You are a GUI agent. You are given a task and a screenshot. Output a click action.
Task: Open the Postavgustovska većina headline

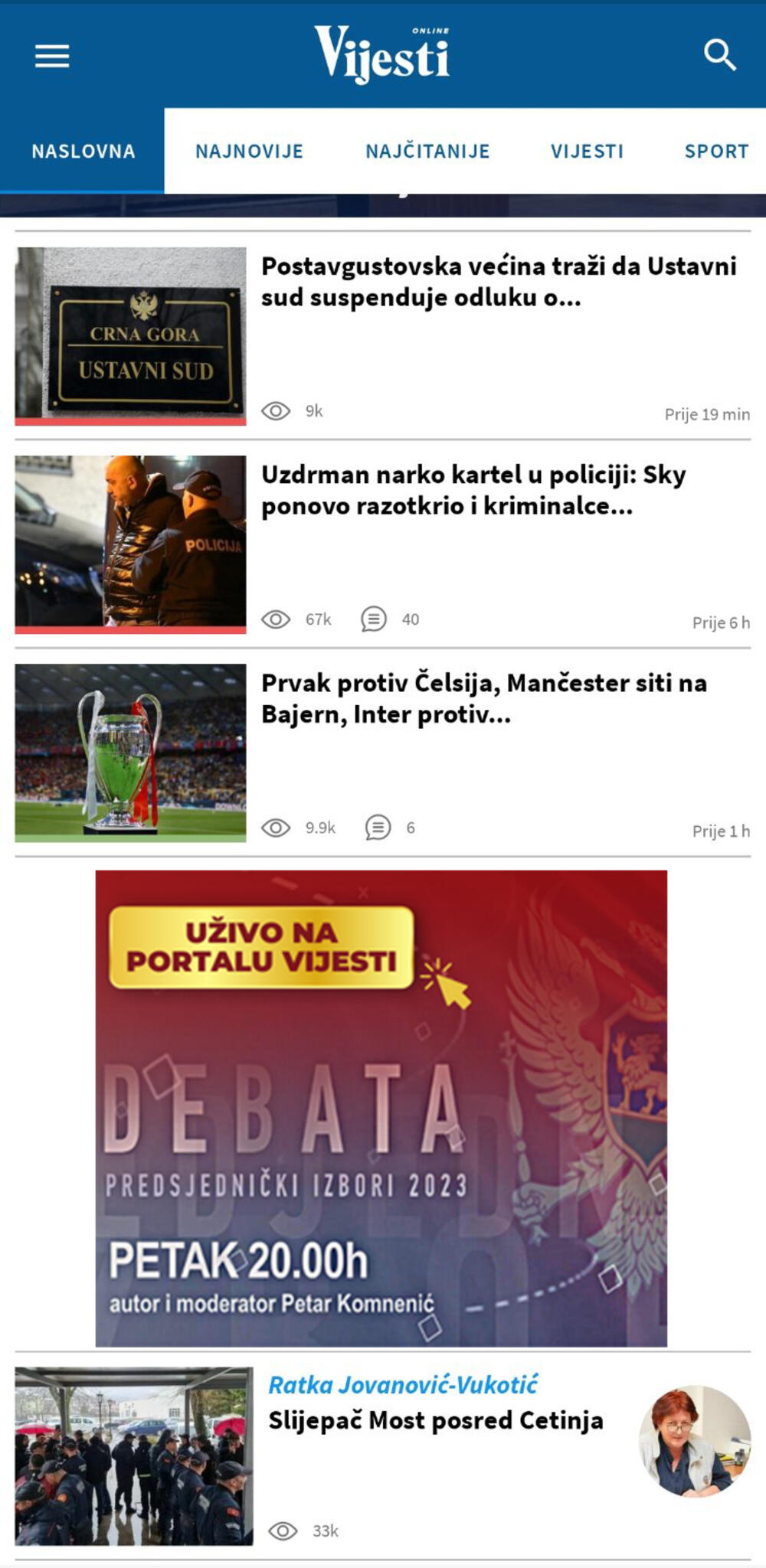tap(499, 283)
